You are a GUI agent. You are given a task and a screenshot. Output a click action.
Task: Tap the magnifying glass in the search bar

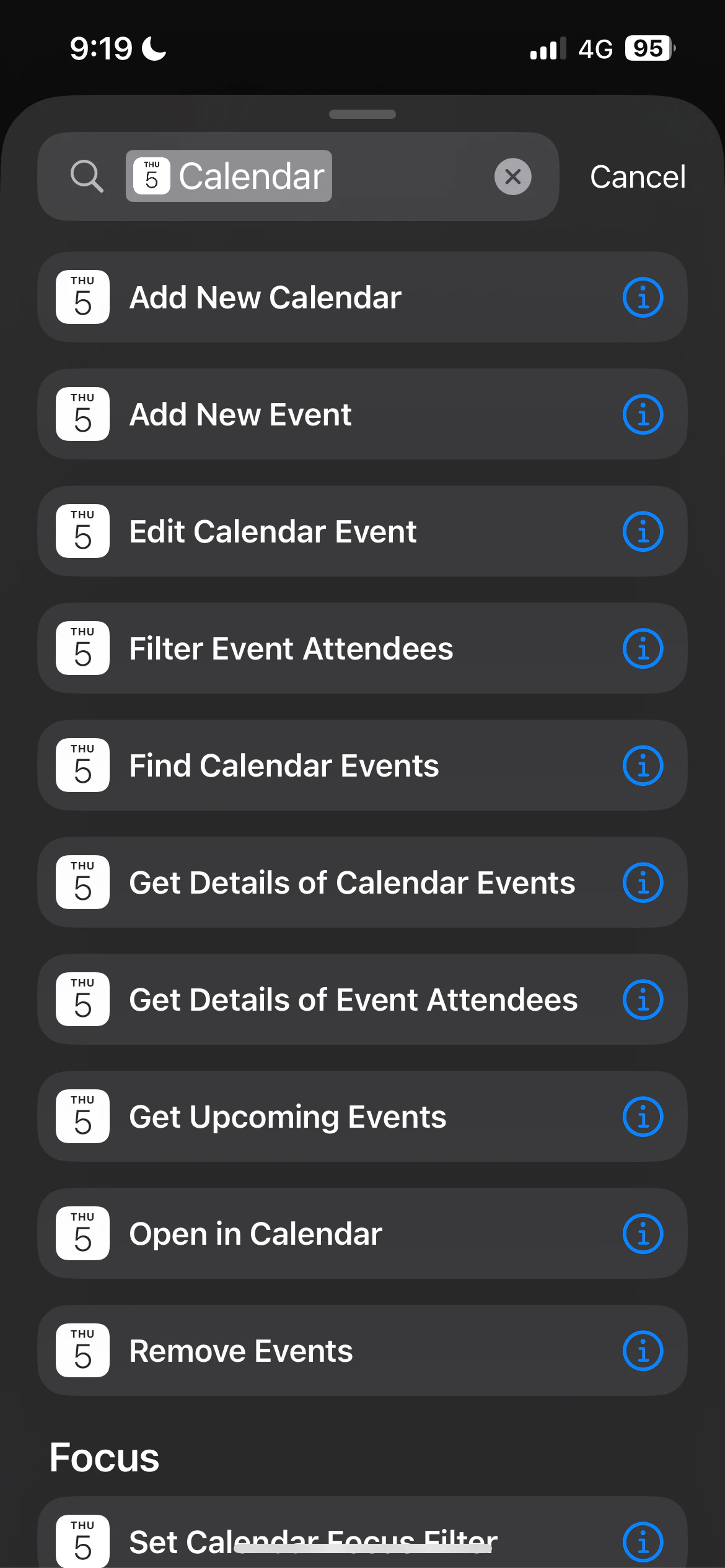tap(86, 176)
